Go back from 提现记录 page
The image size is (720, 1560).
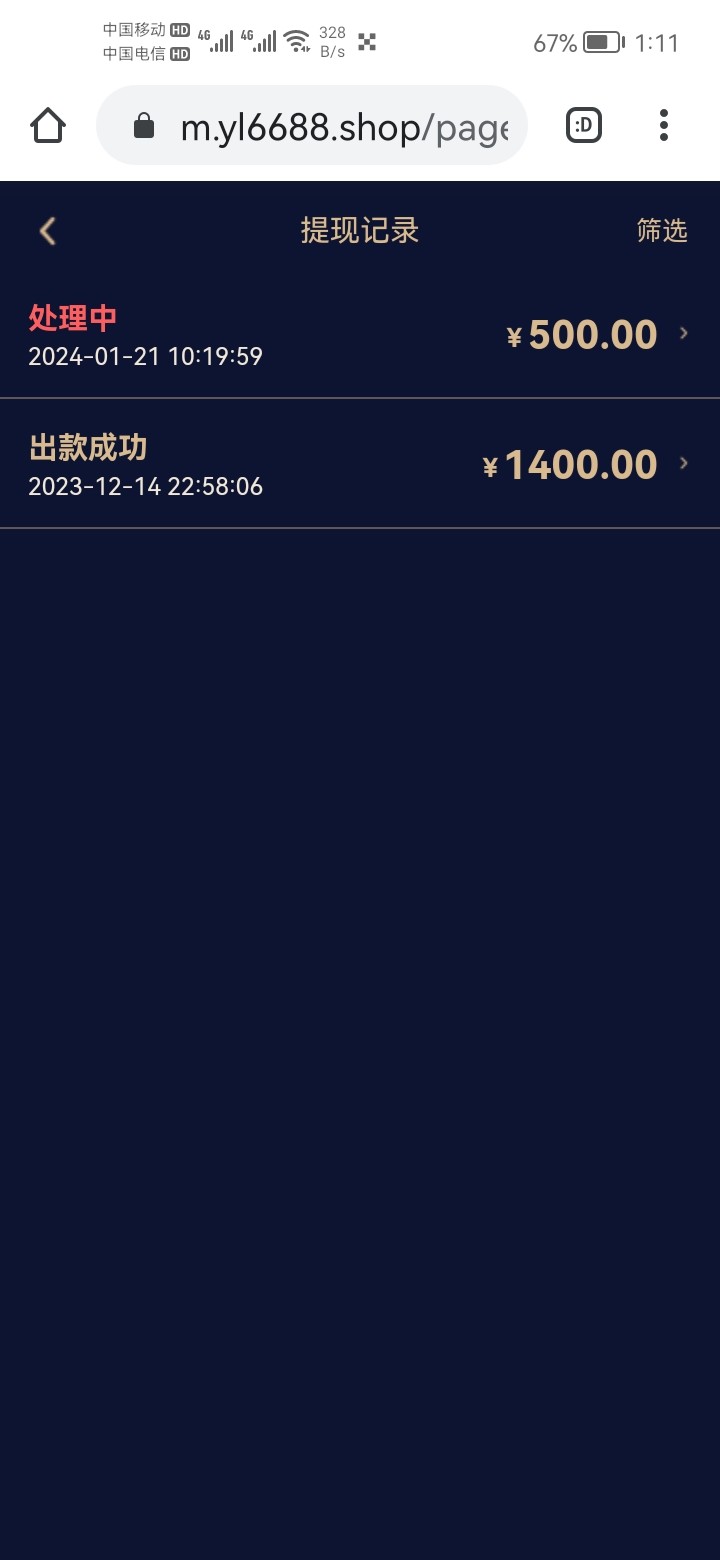[x=47, y=231]
